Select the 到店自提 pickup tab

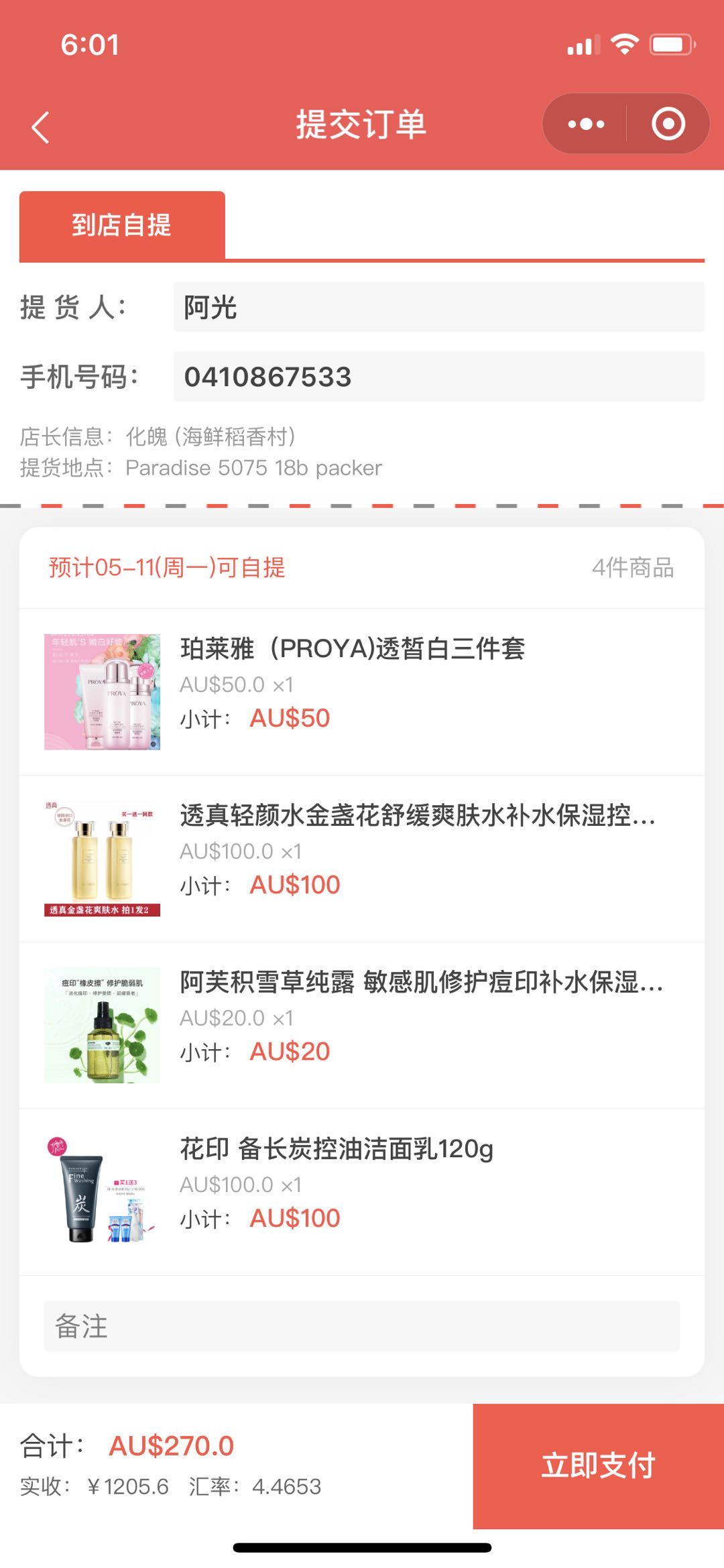(122, 225)
